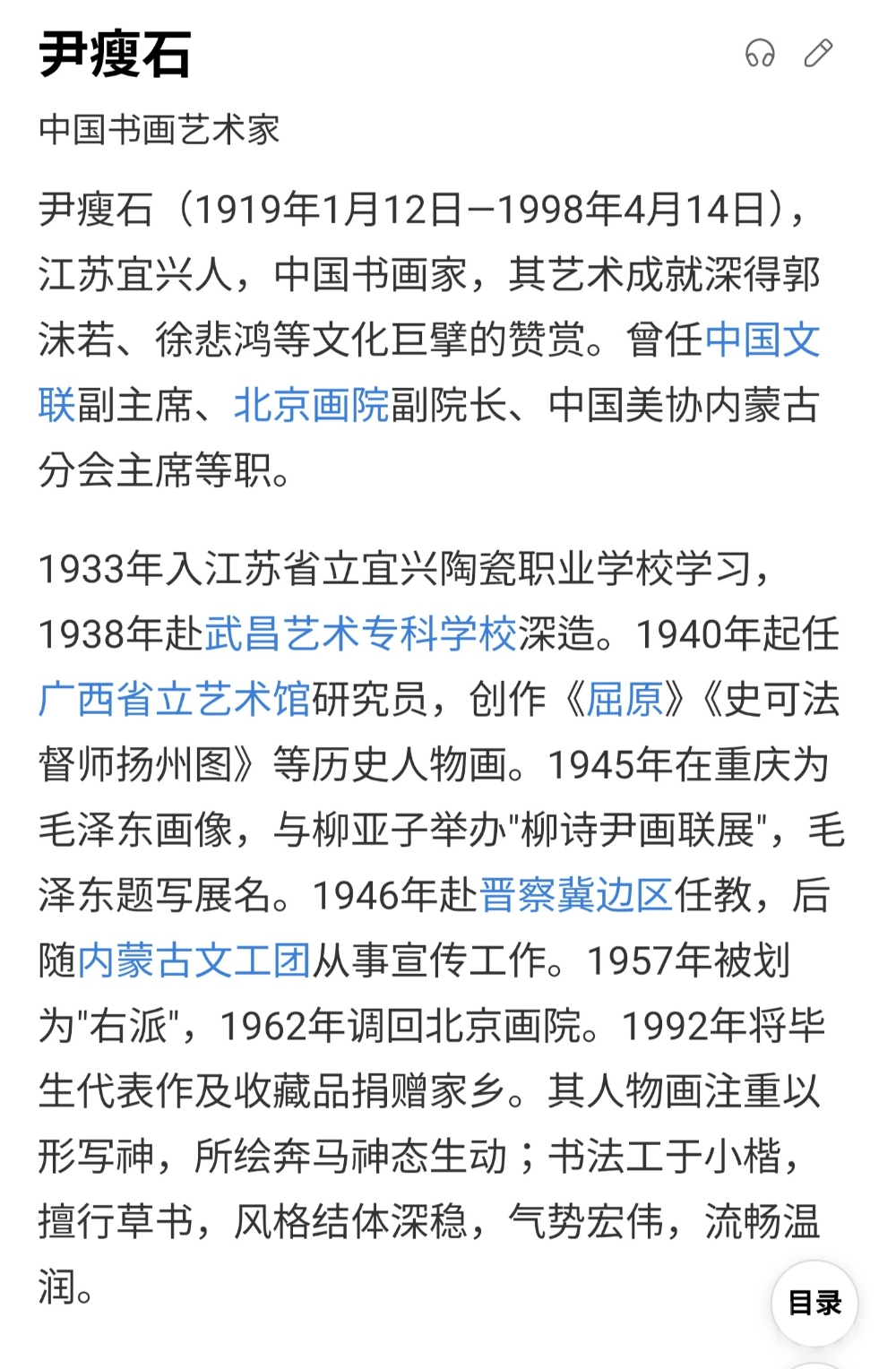Open the 北京画院 link
896x1369 pixels.
311,406
